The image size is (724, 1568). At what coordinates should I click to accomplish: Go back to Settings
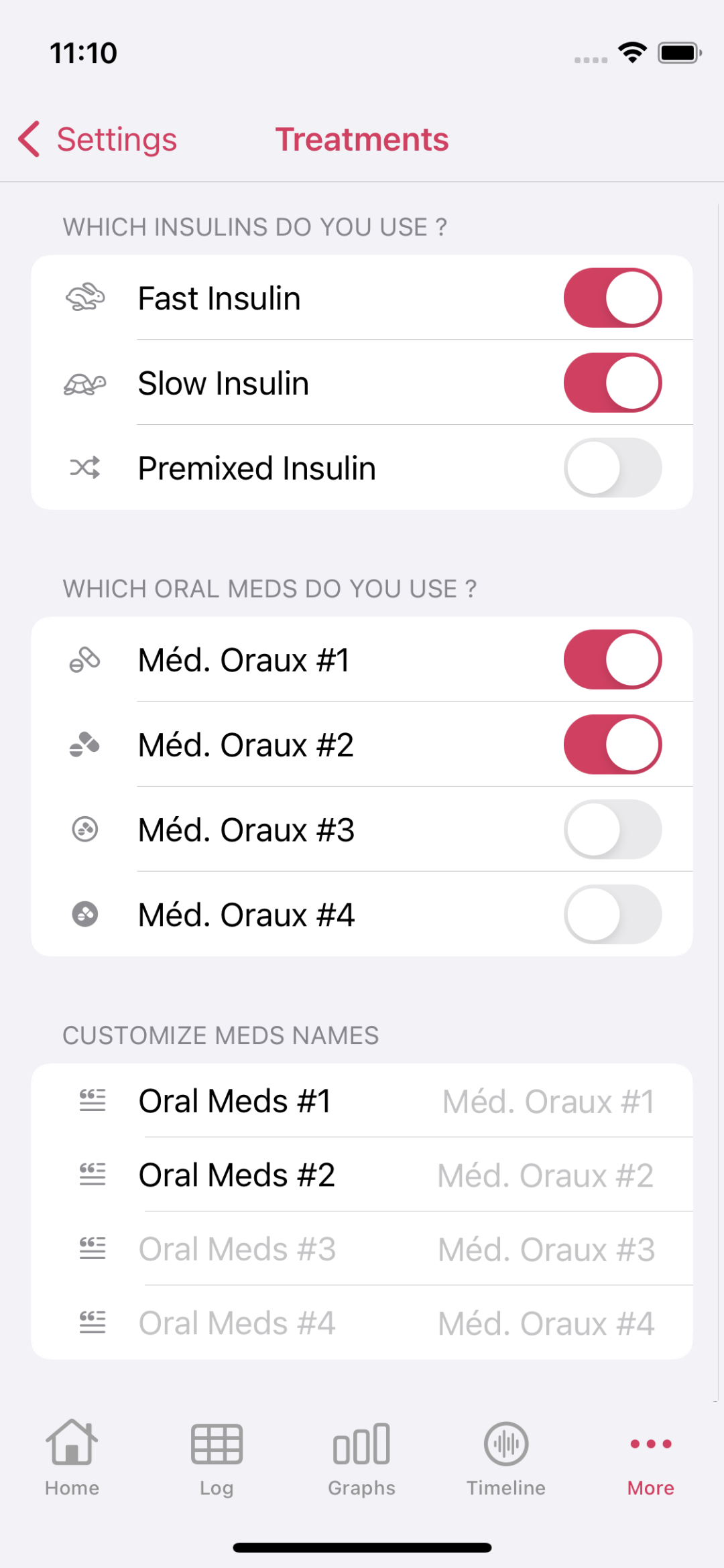coord(98,139)
